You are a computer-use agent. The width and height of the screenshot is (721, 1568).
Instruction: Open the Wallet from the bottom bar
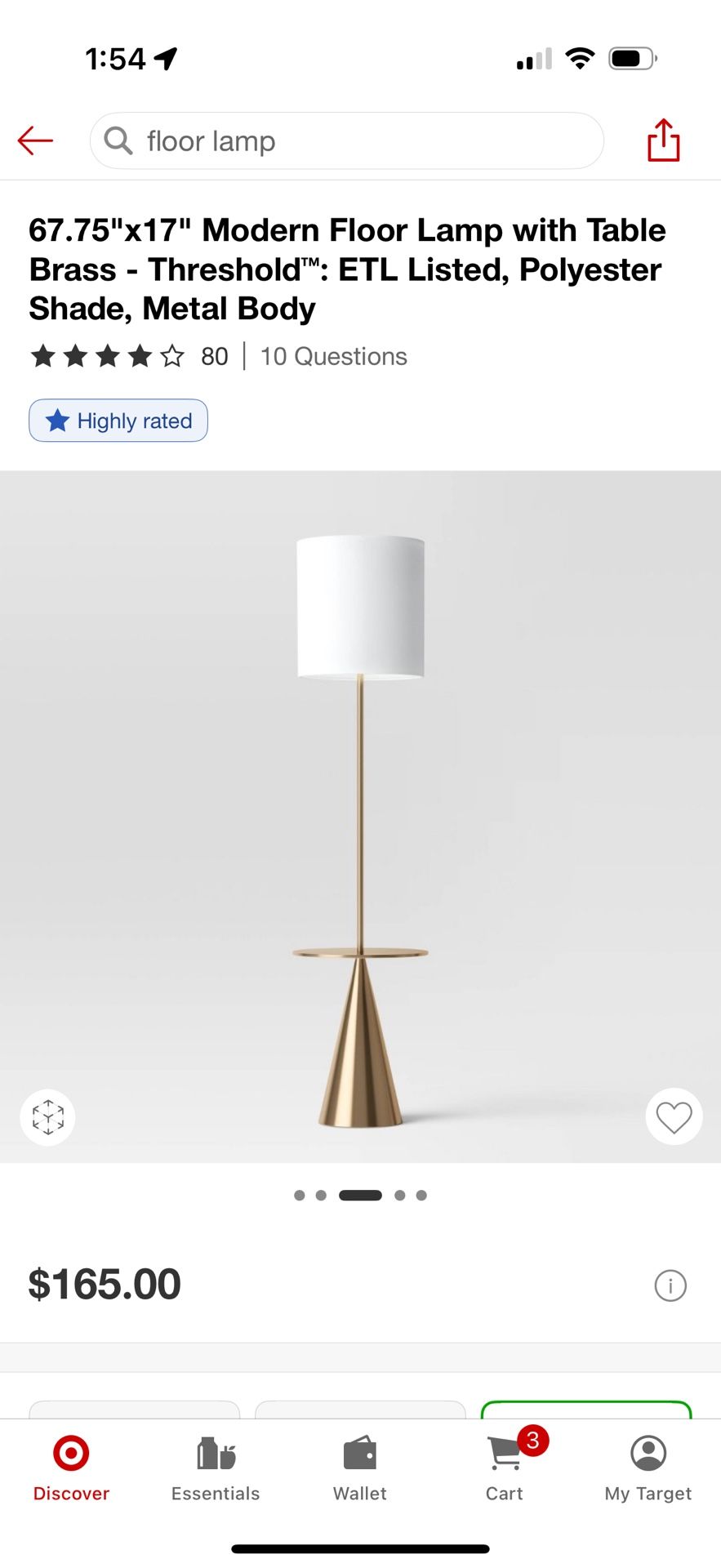click(x=359, y=1462)
